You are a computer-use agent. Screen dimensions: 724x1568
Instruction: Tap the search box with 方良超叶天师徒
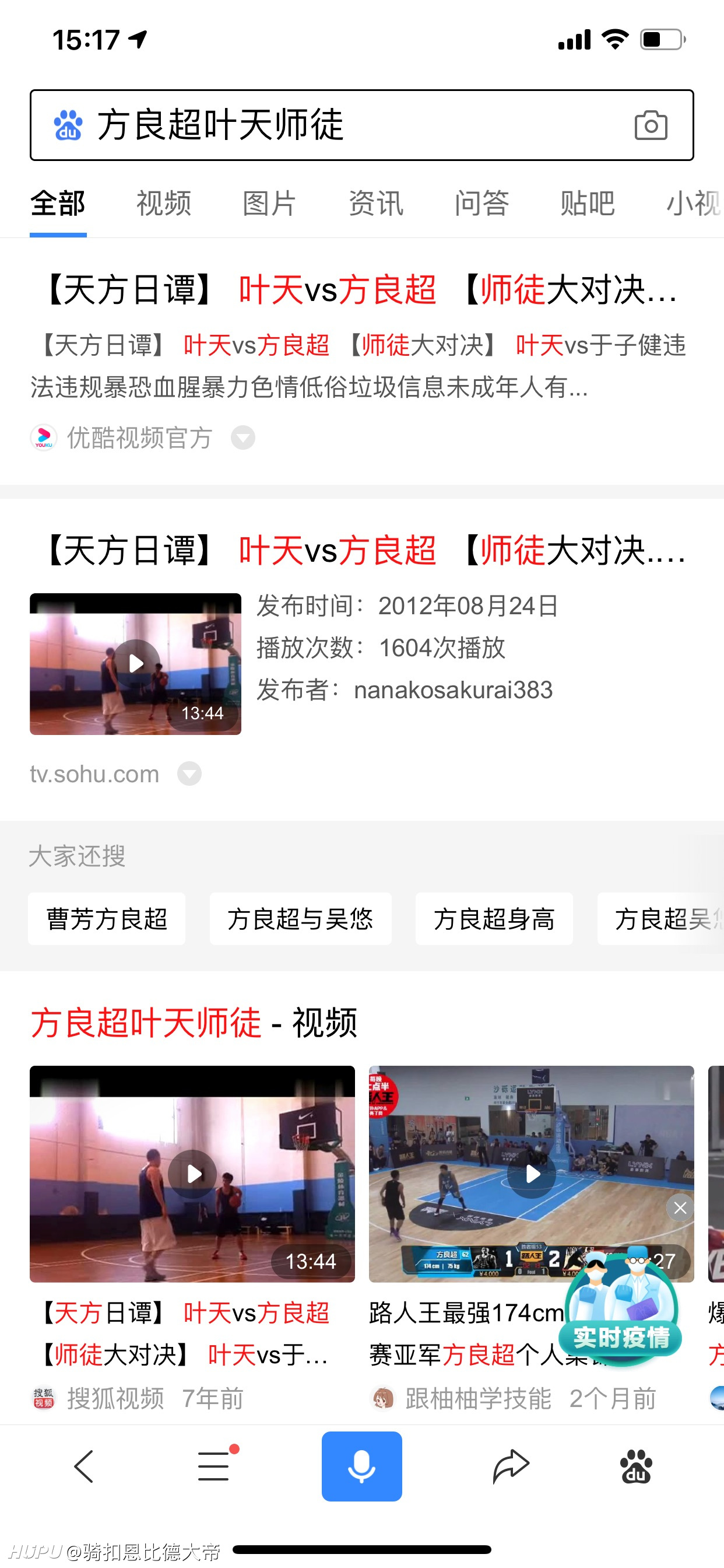click(x=361, y=125)
